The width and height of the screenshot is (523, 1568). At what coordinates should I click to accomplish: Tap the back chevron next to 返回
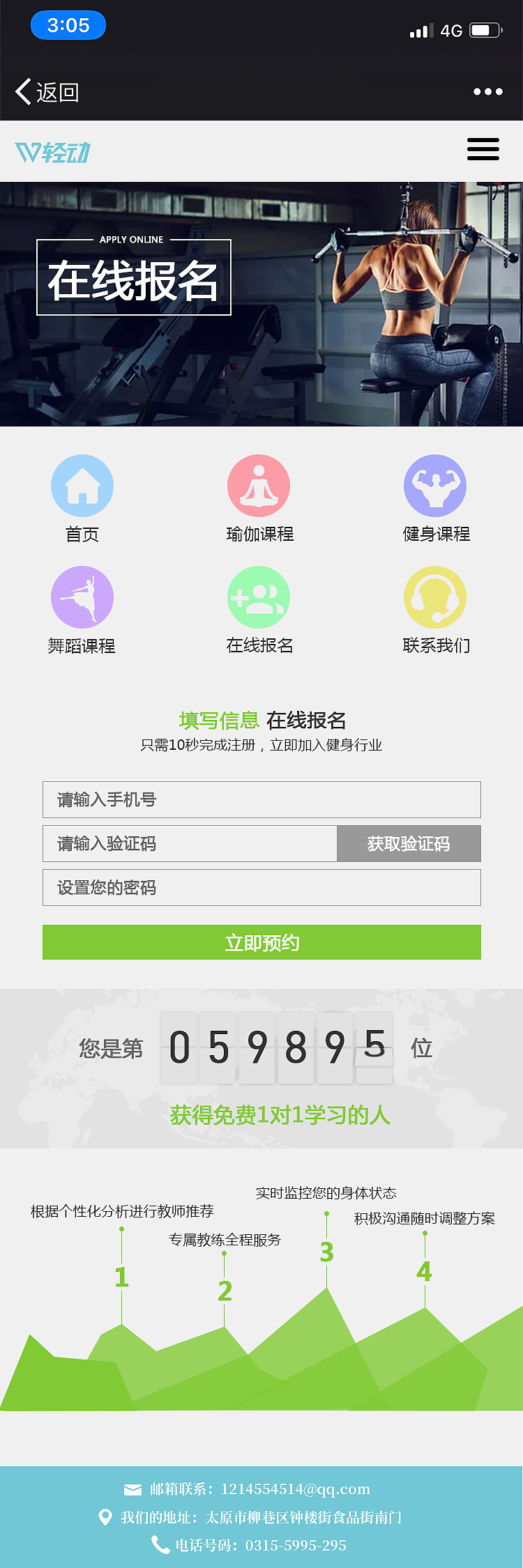point(22,91)
